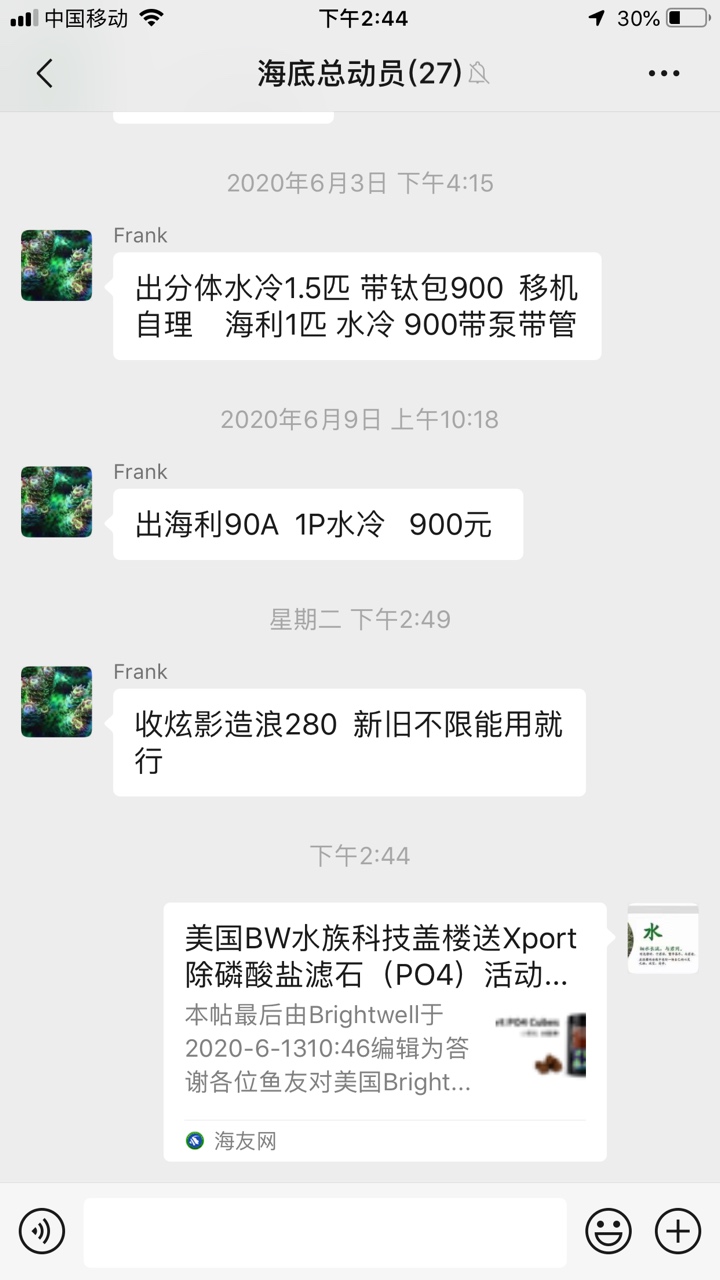The height and width of the screenshot is (1280, 720).
Task: Open the emoji sticker panel
Action: (608, 1230)
